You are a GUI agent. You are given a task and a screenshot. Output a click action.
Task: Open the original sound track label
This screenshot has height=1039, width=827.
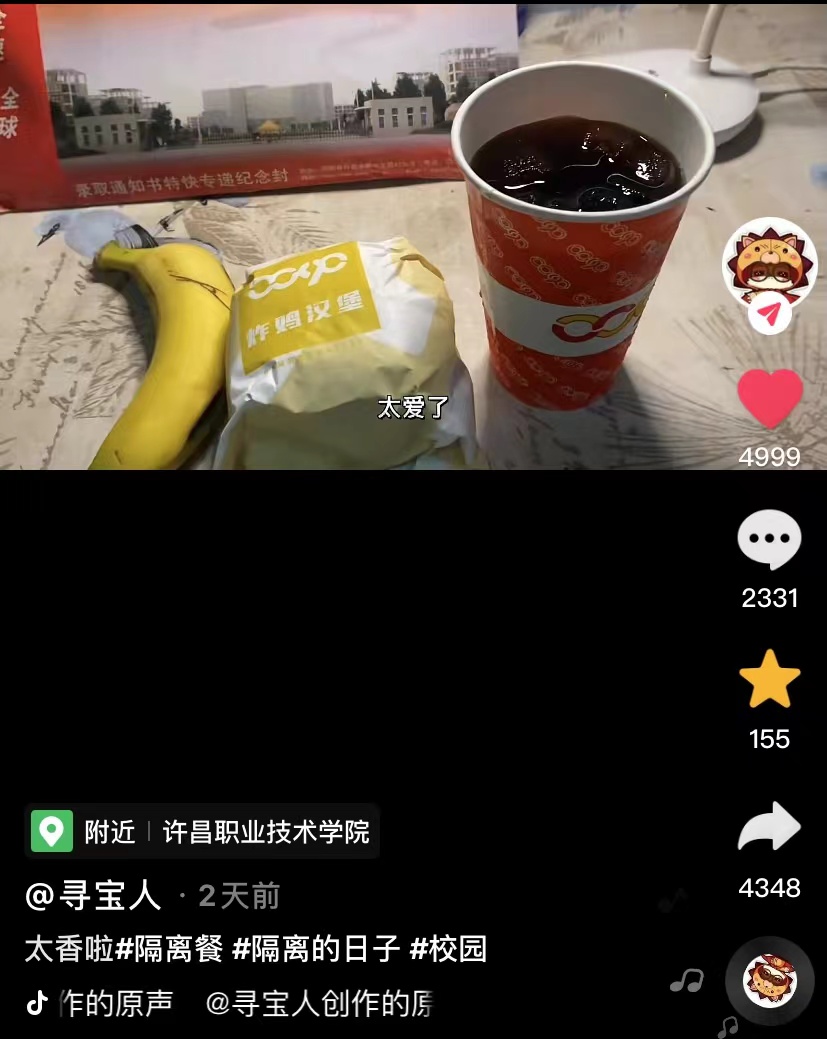tap(230, 1003)
